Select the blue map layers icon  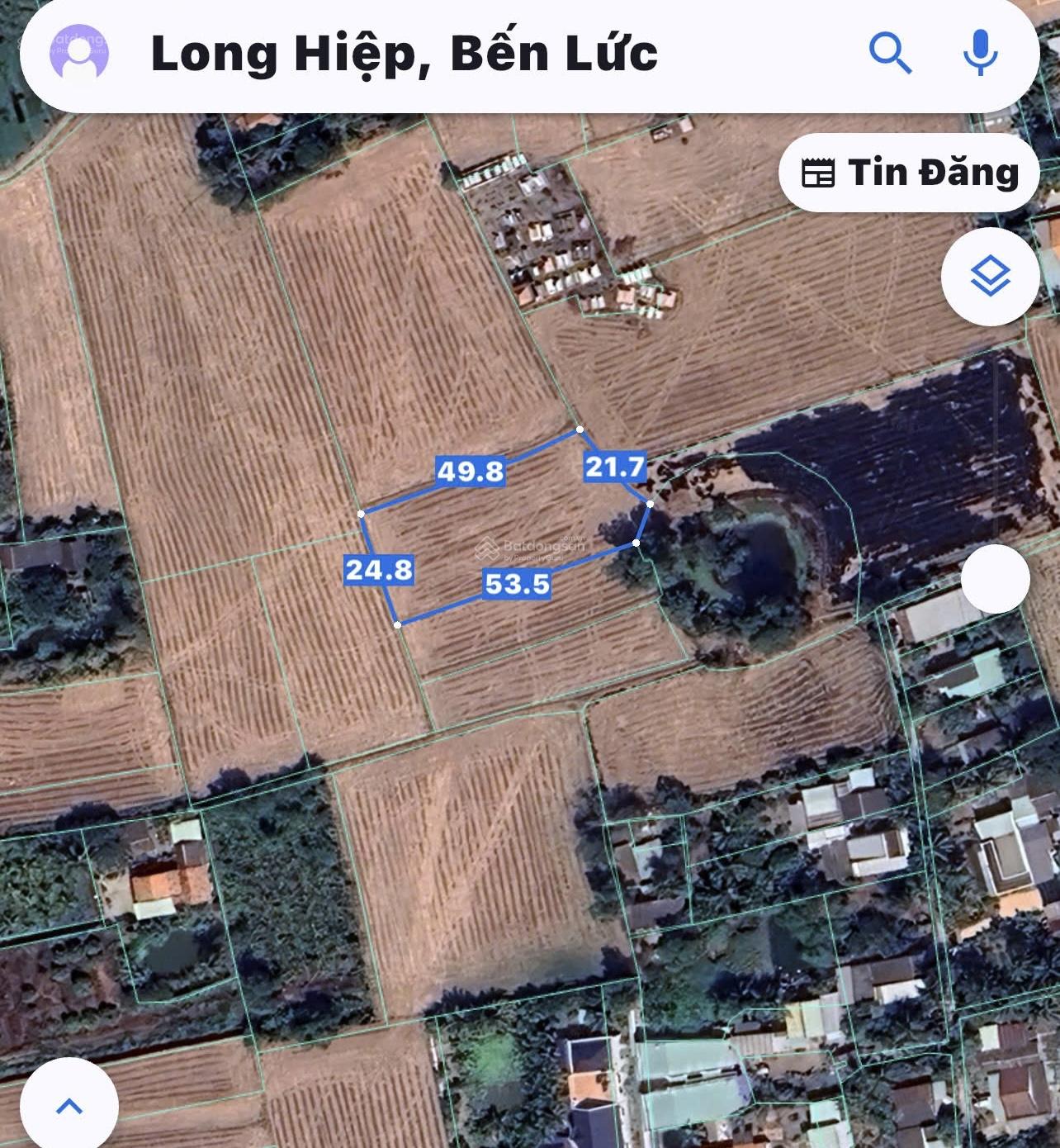(x=990, y=273)
